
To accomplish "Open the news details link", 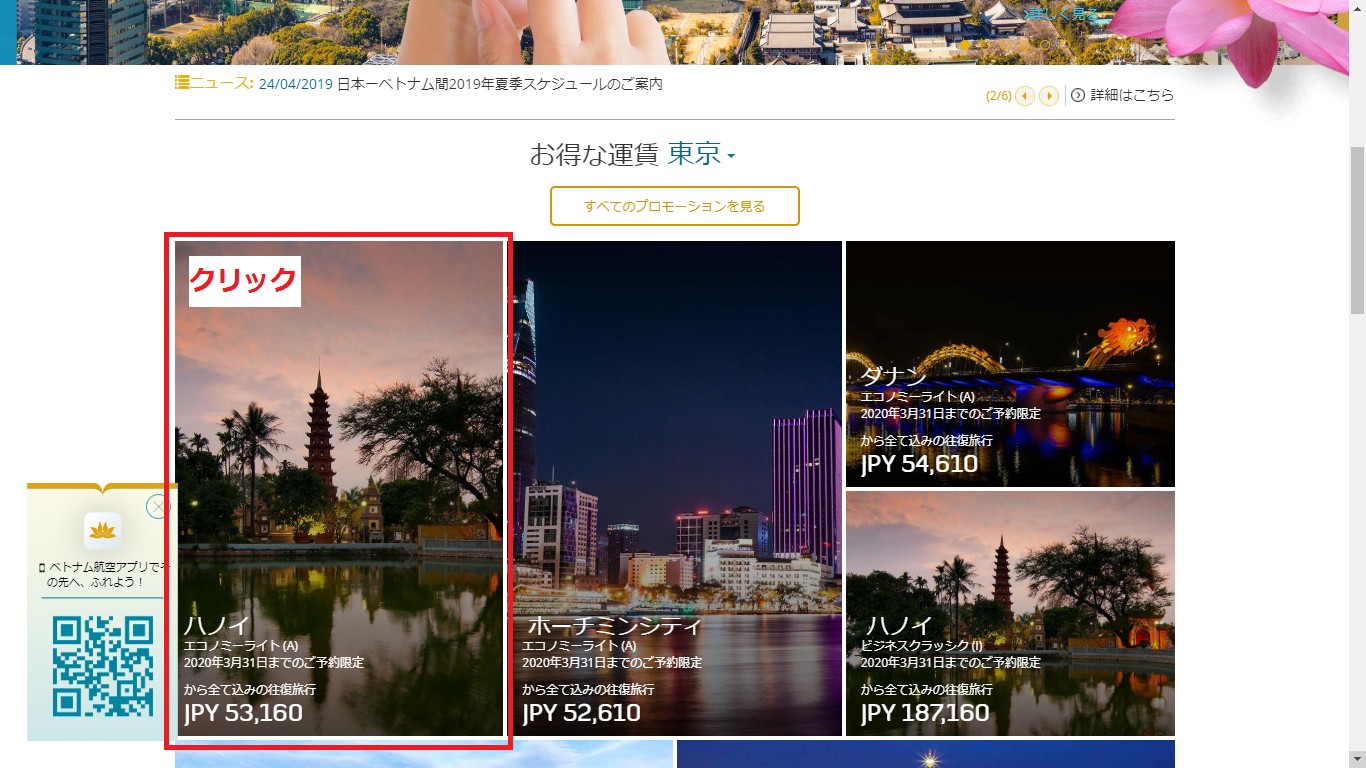I will pyautogui.click(x=1122, y=96).
